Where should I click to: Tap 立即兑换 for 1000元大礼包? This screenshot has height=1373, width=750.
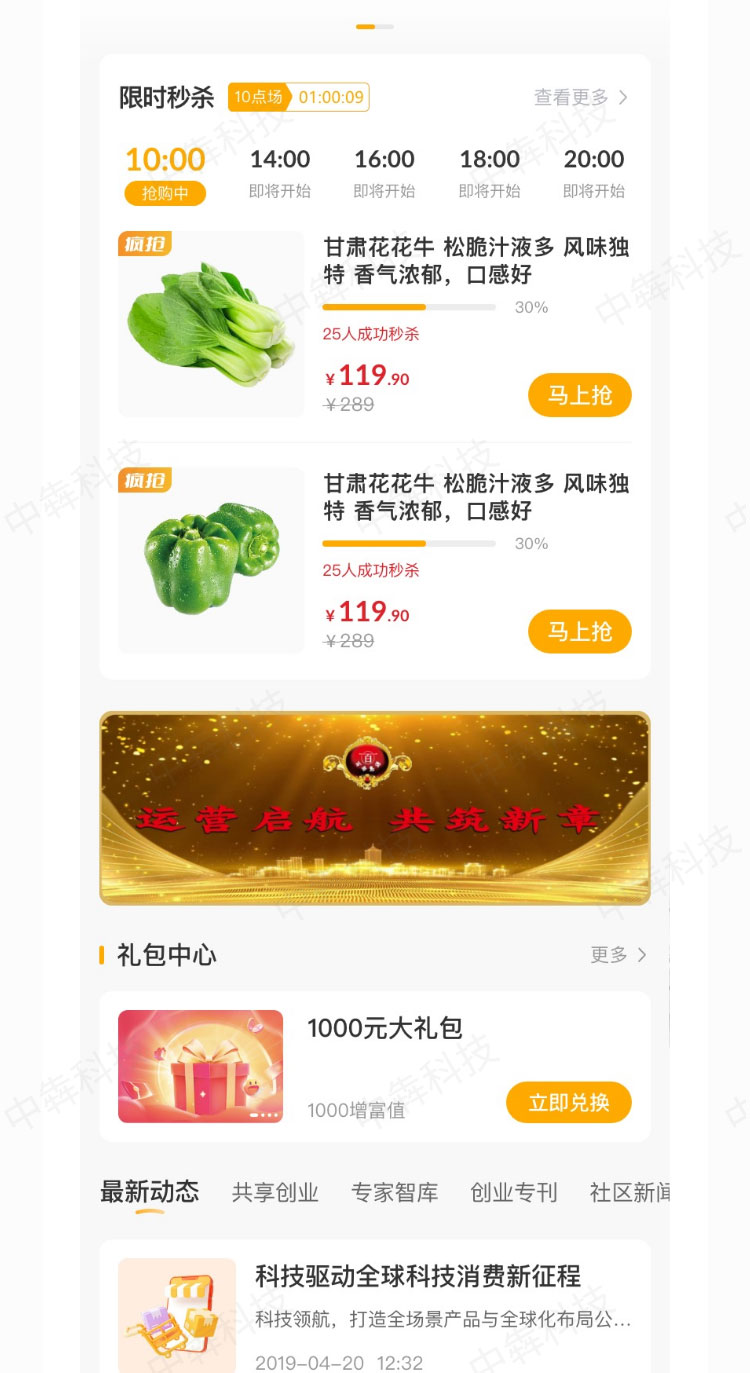tap(568, 1102)
